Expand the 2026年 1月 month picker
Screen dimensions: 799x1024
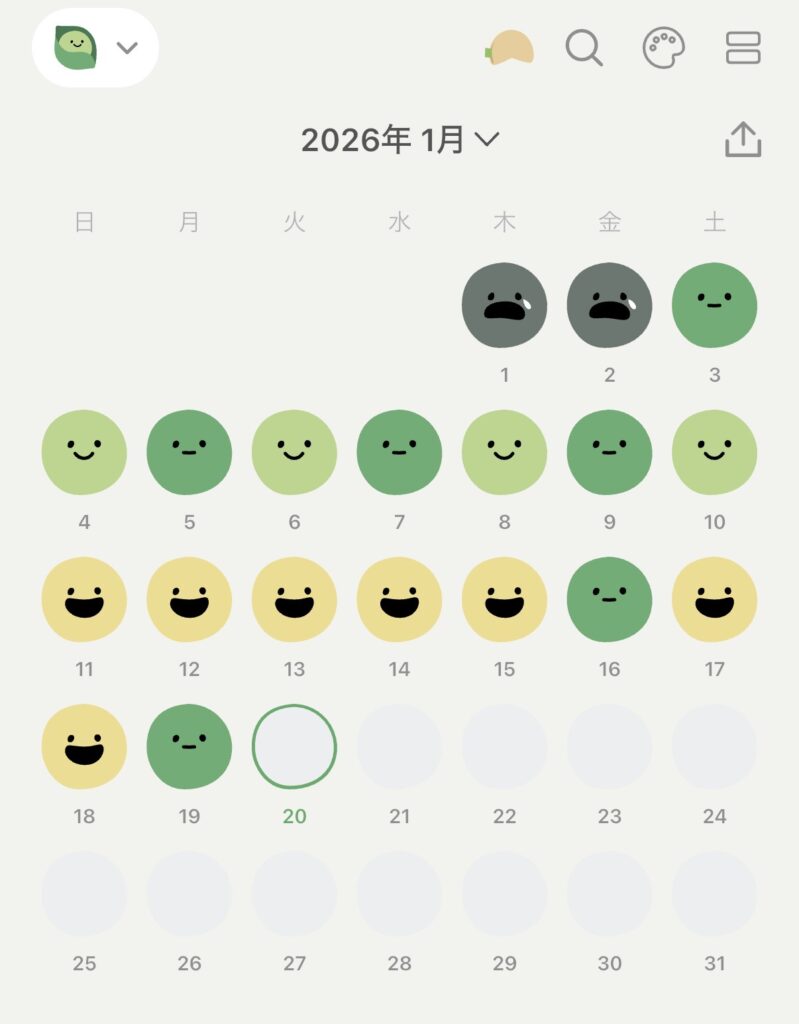tap(400, 141)
